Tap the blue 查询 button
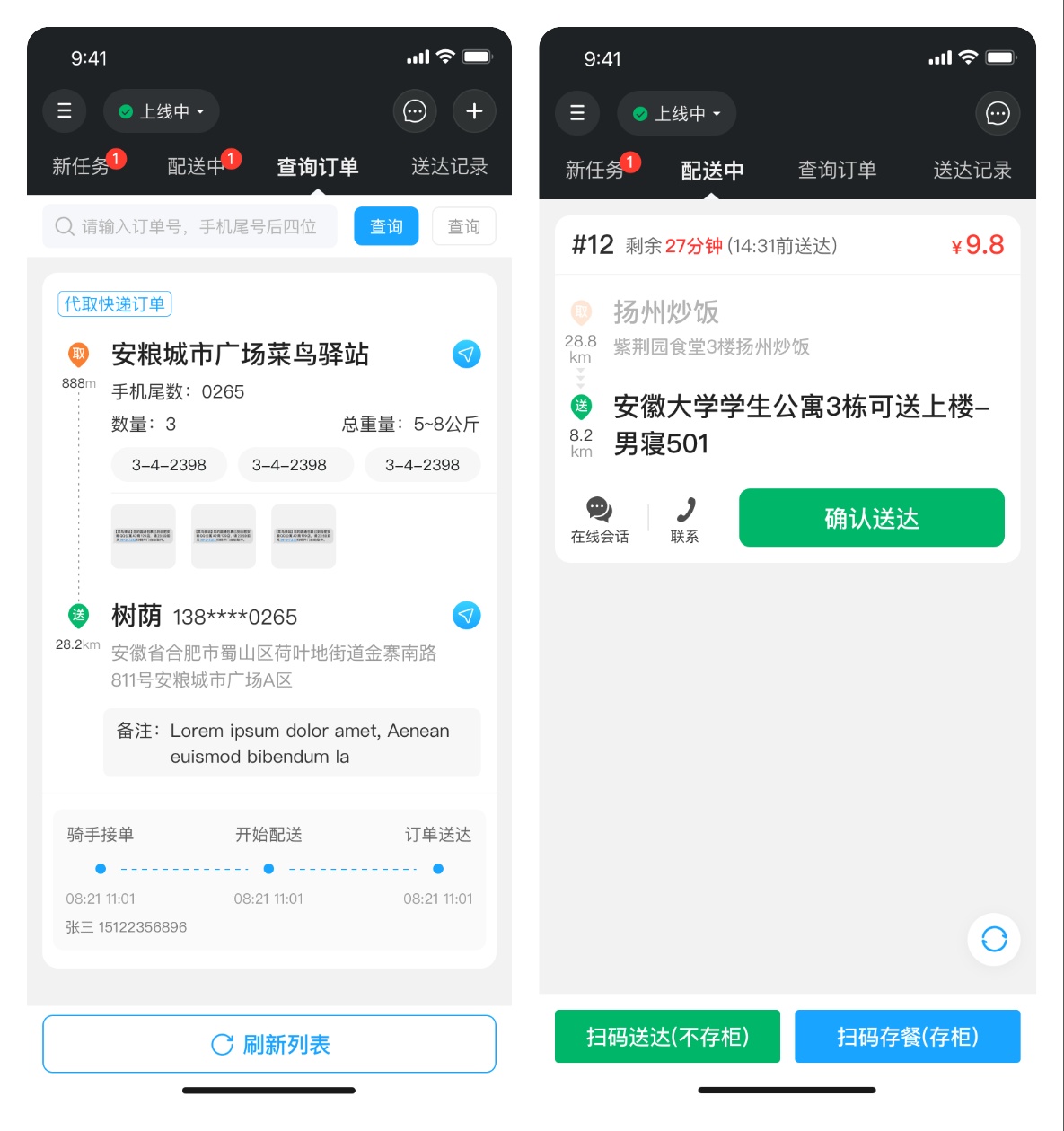The image size is (1064, 1131). [x=386, y=226]
